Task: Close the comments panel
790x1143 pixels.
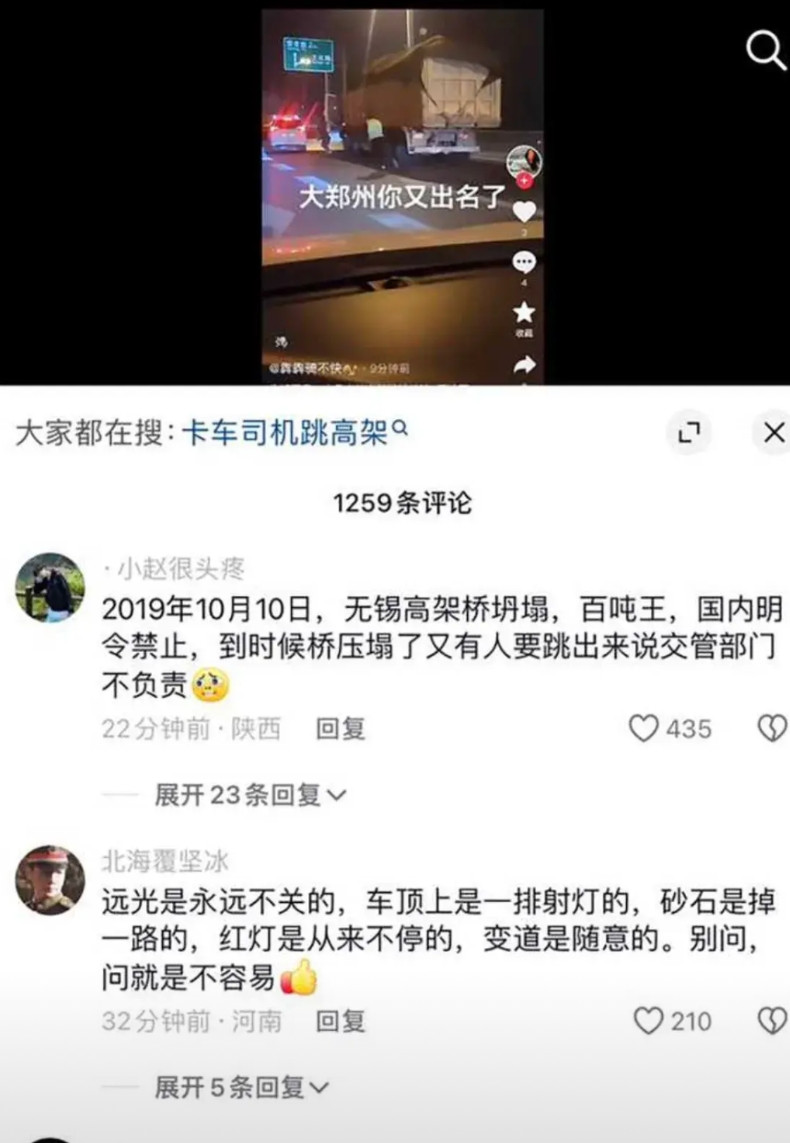Action: tap(773, 432)
